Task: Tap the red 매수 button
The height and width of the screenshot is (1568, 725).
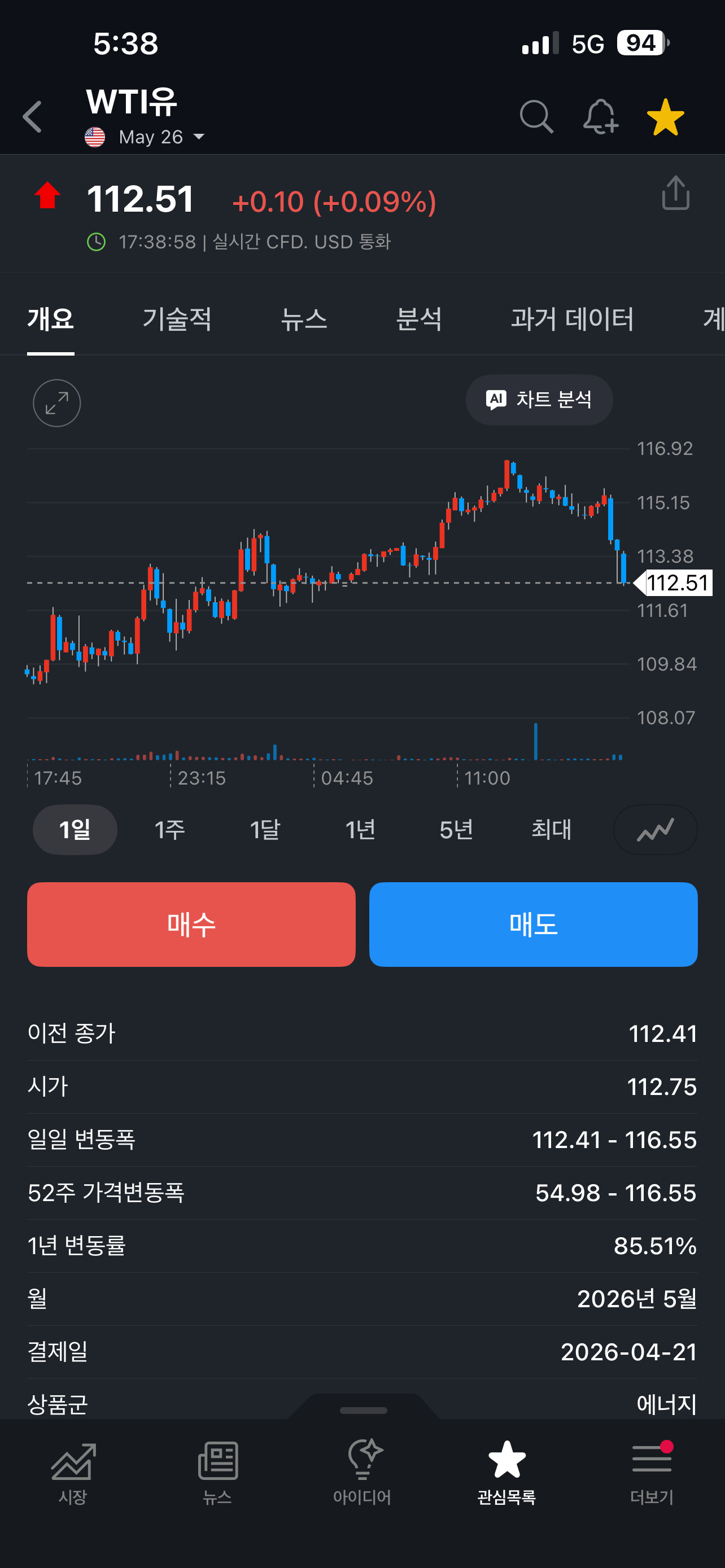Action: pyautogui.click(x=191, y=924)
